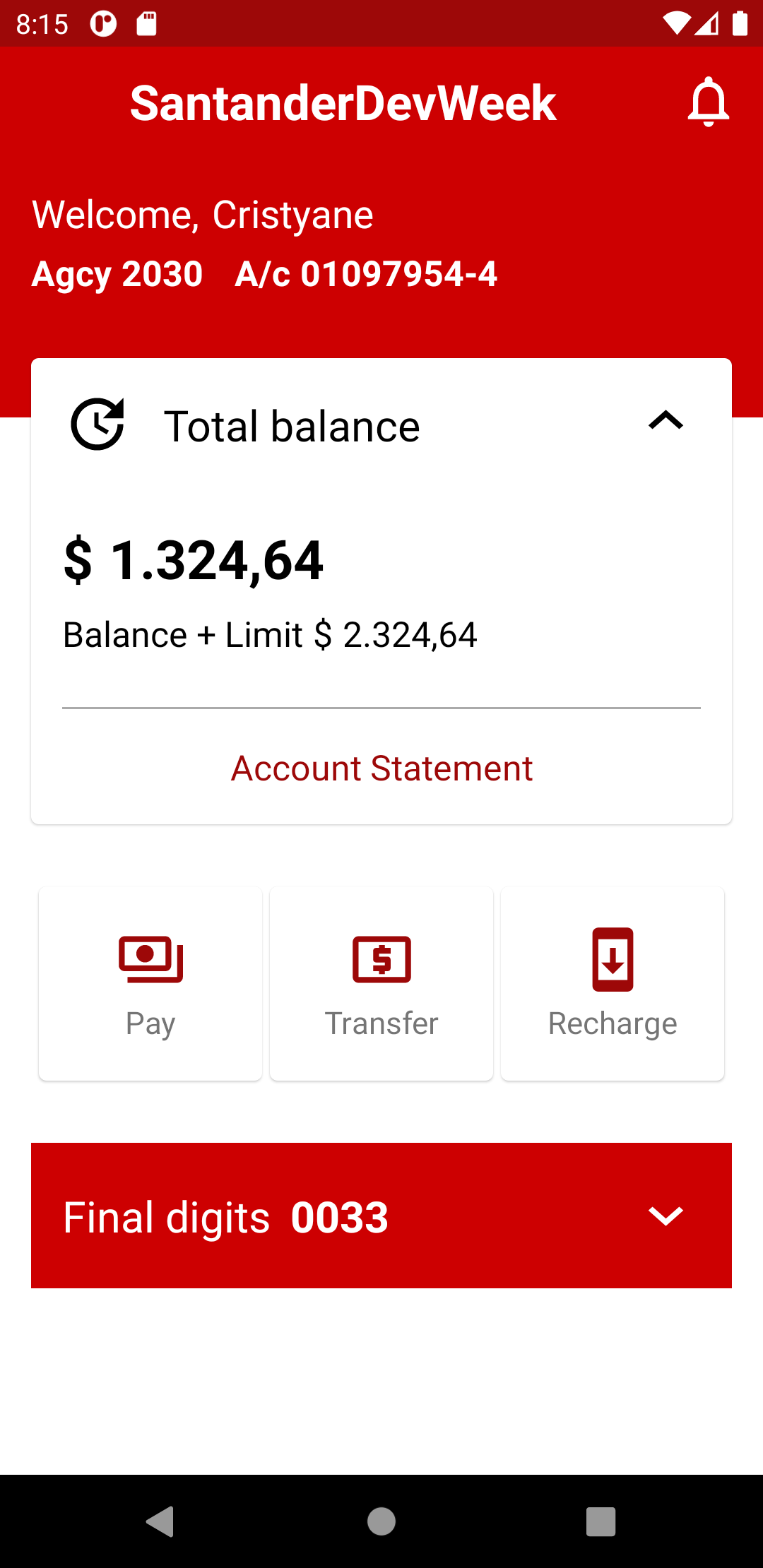Viewport: 763px width, 1568px height.
Task: Expand the Final digits 0033 panel
Action: [x=381, y=1216]
